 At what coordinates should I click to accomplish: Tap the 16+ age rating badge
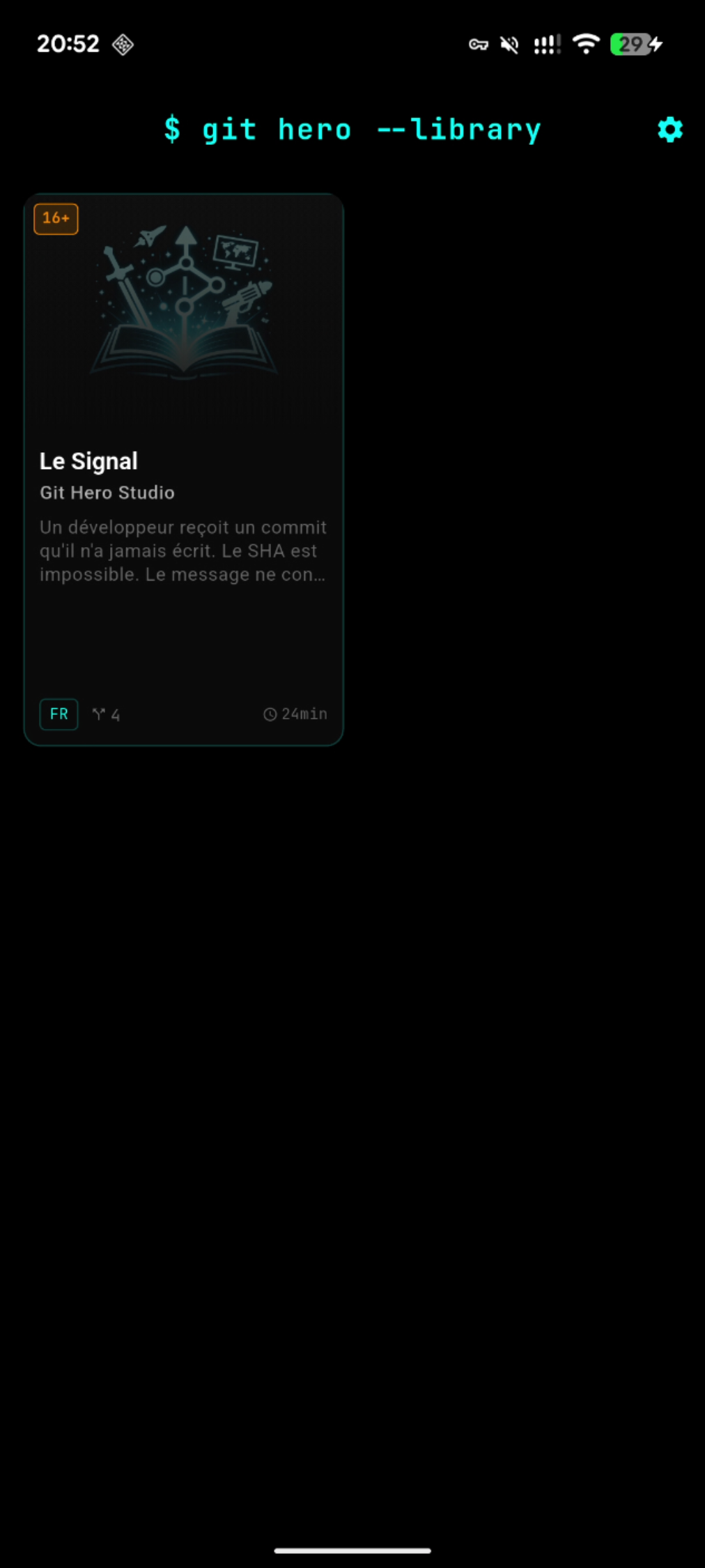56,218
